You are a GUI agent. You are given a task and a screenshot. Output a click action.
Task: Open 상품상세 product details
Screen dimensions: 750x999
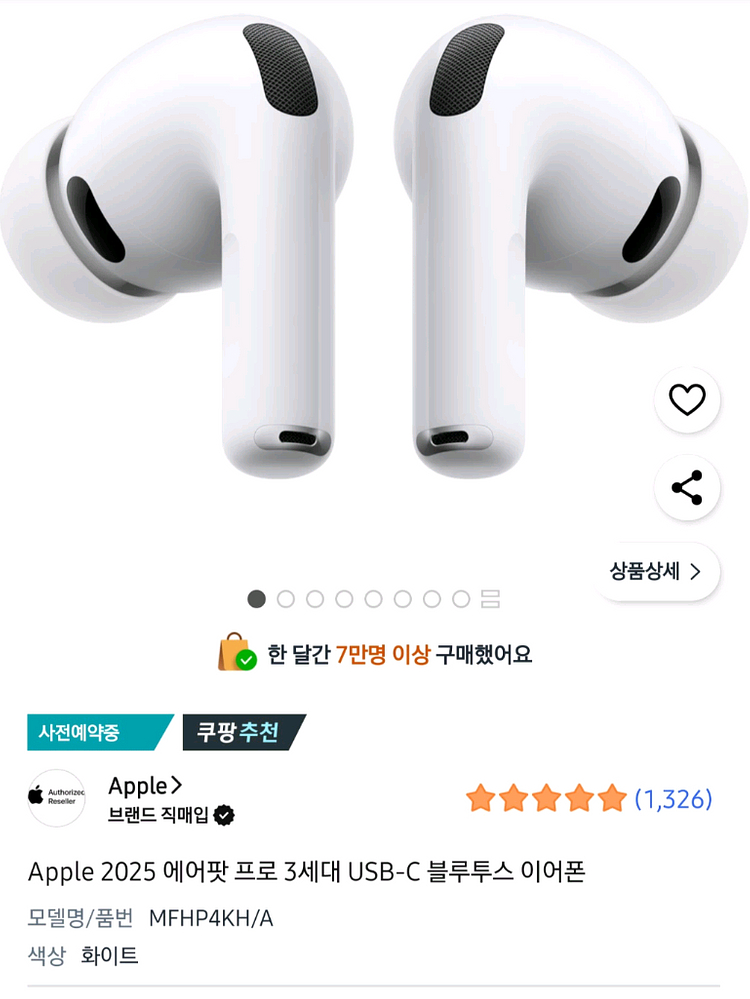pos(656,572)
